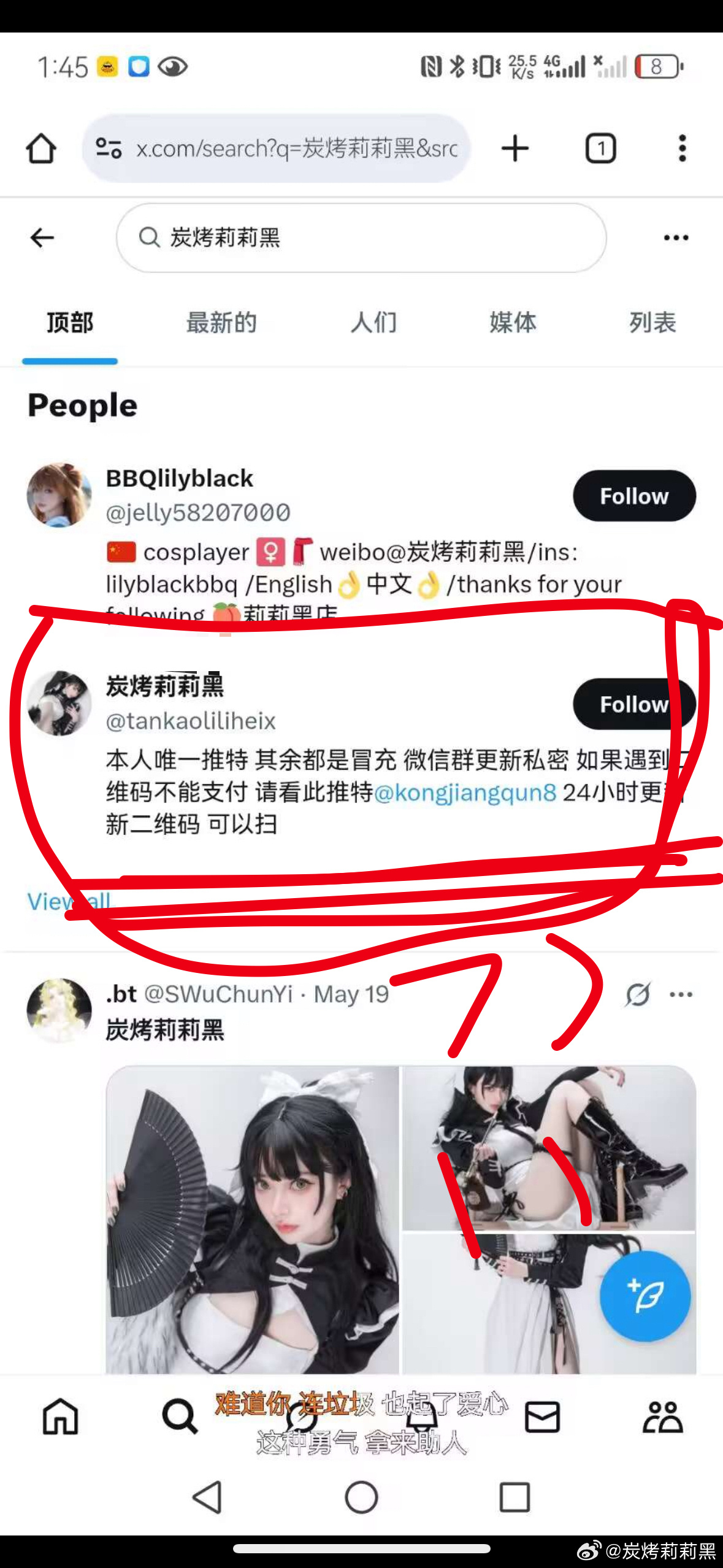Open the browser home page button
The height and width of the screenshot is (1568, 723).
coord(41,148)
